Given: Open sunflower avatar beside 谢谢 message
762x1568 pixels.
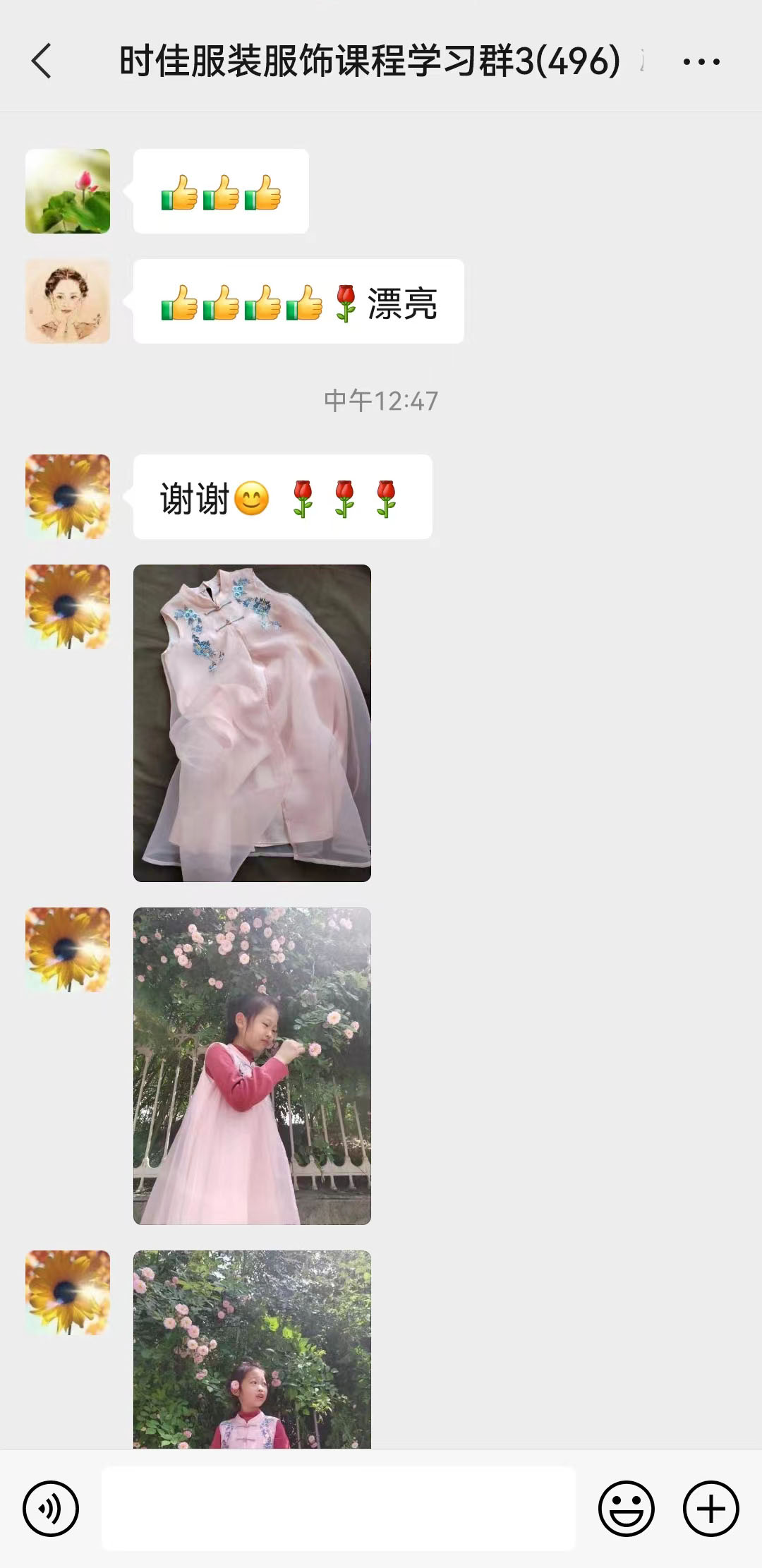Looking at the screenshot, I should 68,497.
